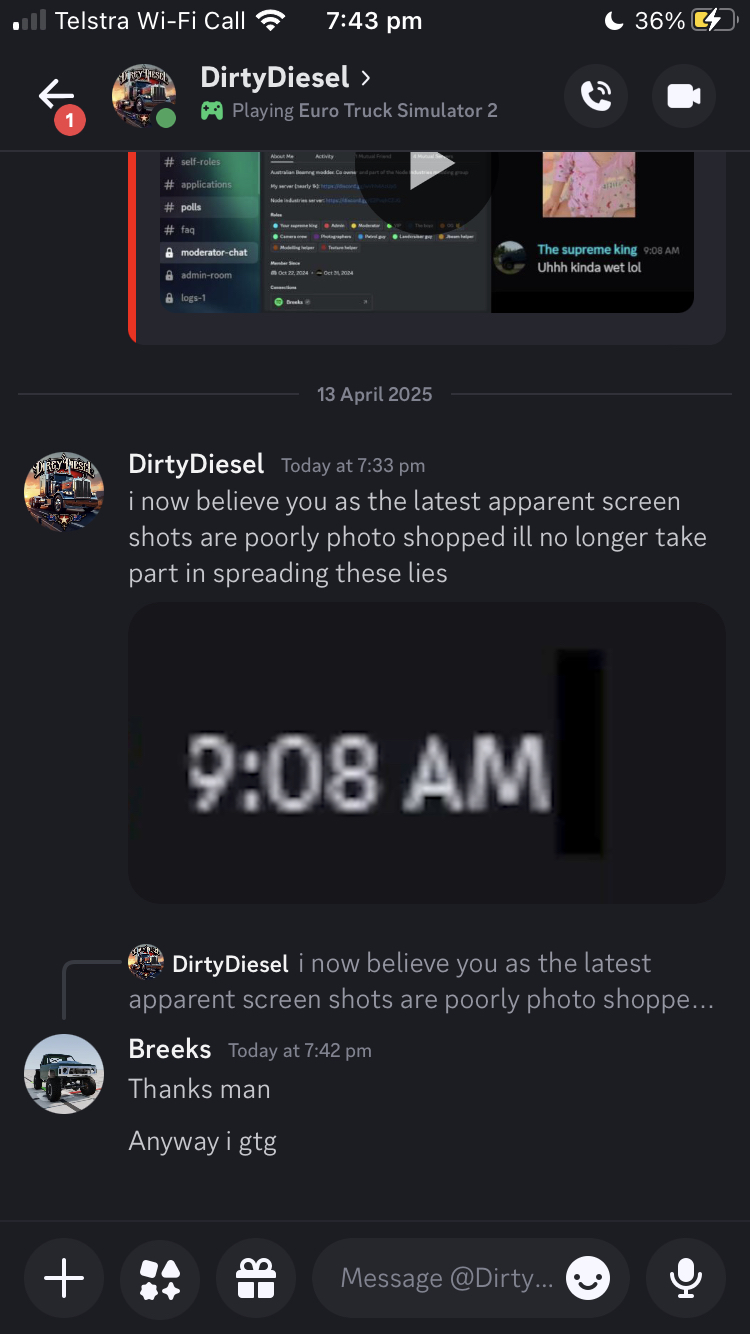Start a video call with DirtyDiesel

pos(684,96)
